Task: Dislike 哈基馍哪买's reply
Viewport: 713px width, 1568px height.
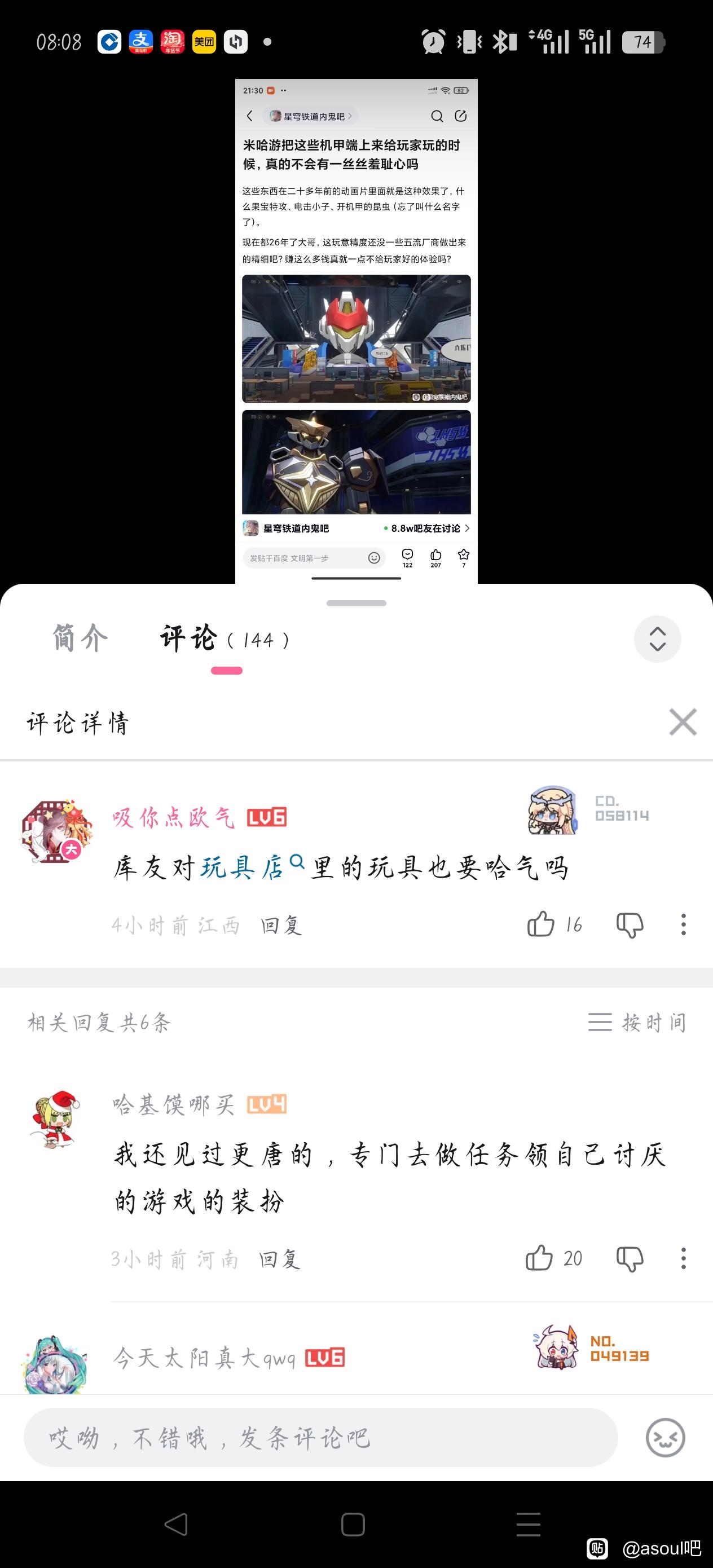Action: click(630, 1259)
